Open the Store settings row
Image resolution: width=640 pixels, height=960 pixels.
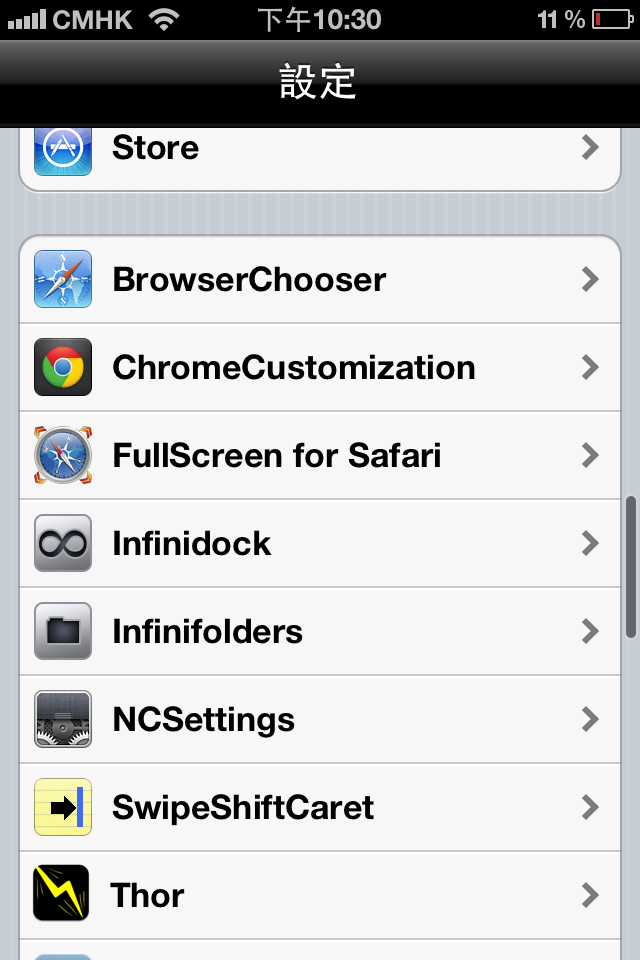pyautogui.click(x=320, y=150)
